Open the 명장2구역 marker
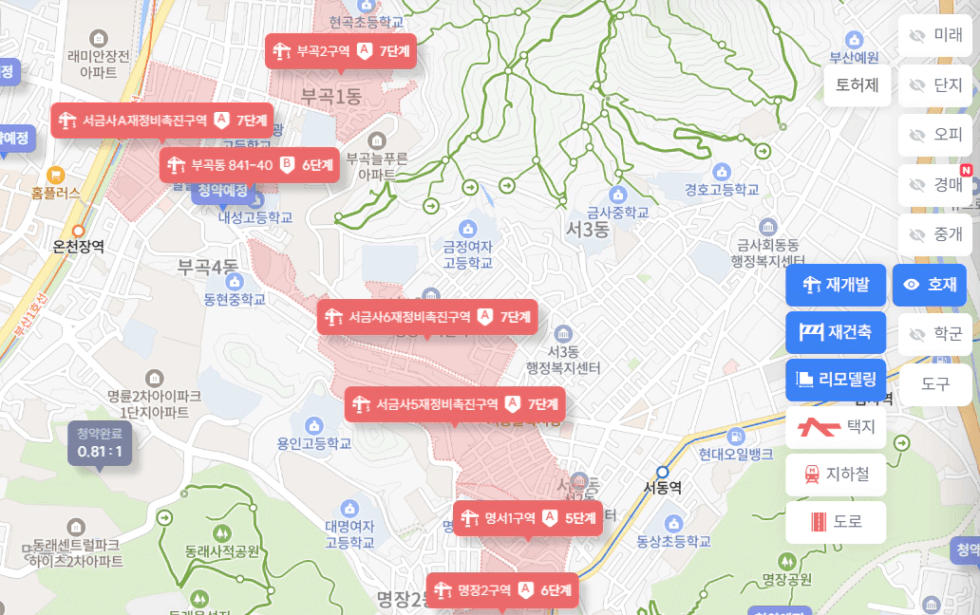Image resolution: width=980 pixels, height=615 pixels. [x=503, y=589]
